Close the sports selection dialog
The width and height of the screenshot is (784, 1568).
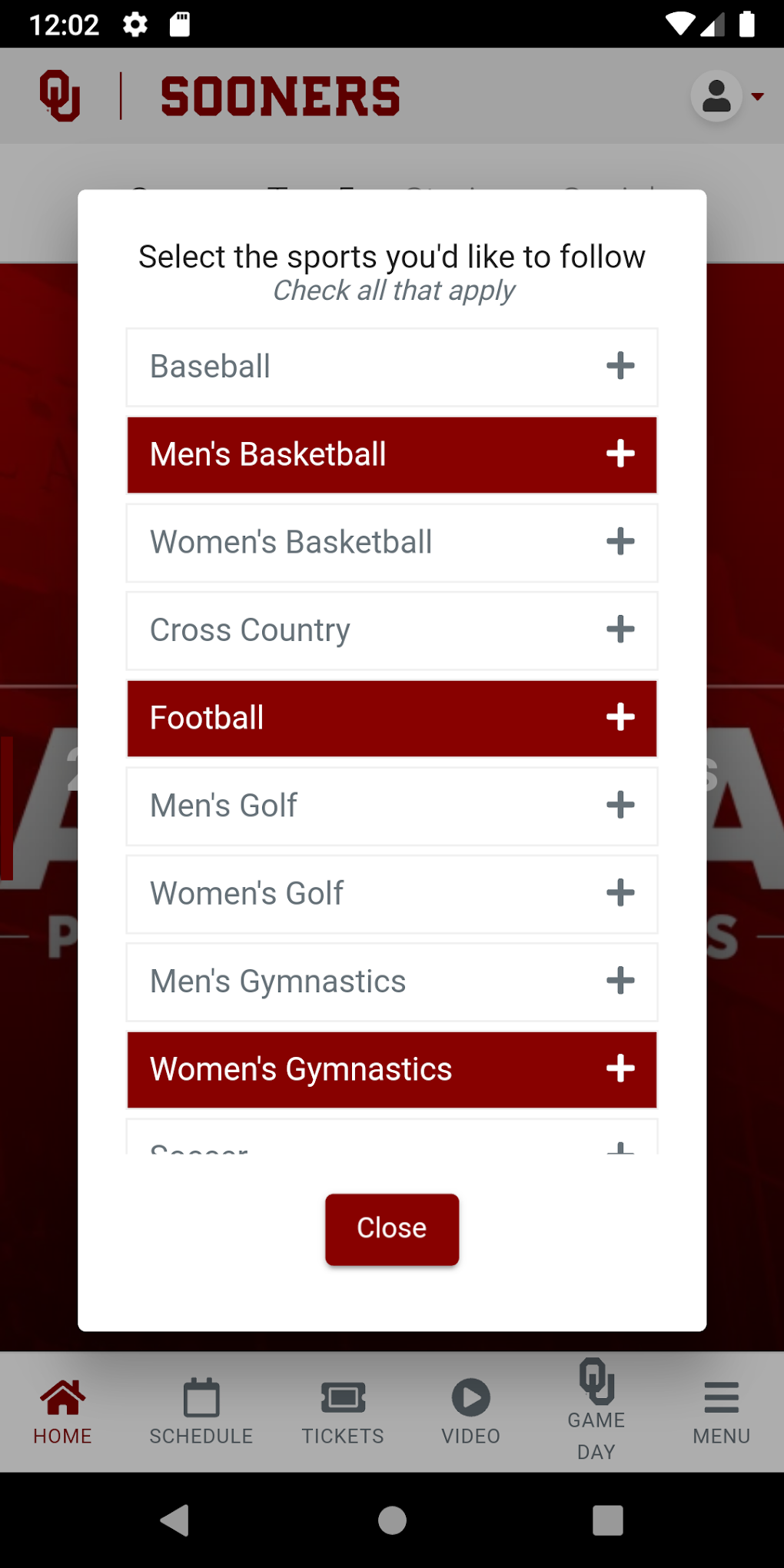tap(392, 1228)
